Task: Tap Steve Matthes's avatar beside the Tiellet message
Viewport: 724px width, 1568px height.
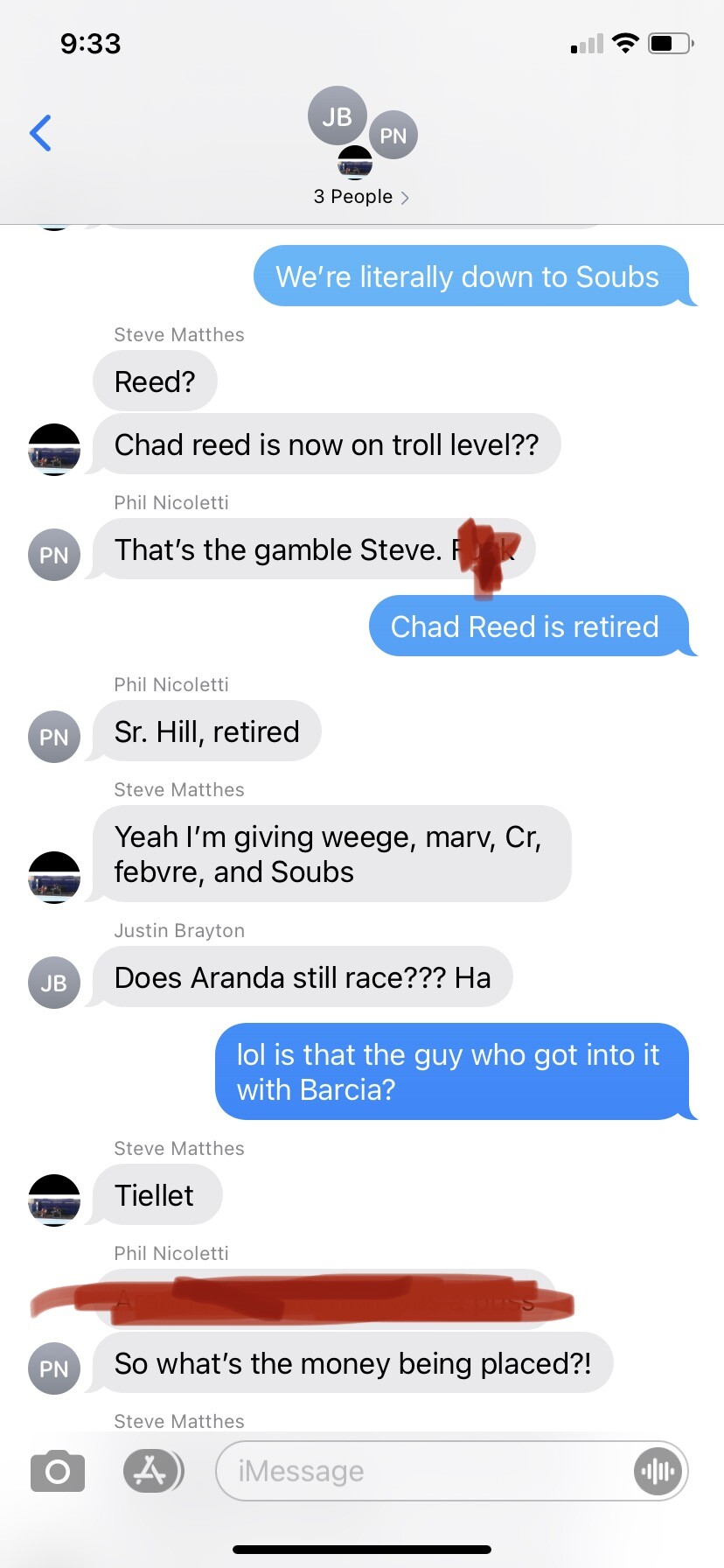Action: [54, 1200]
